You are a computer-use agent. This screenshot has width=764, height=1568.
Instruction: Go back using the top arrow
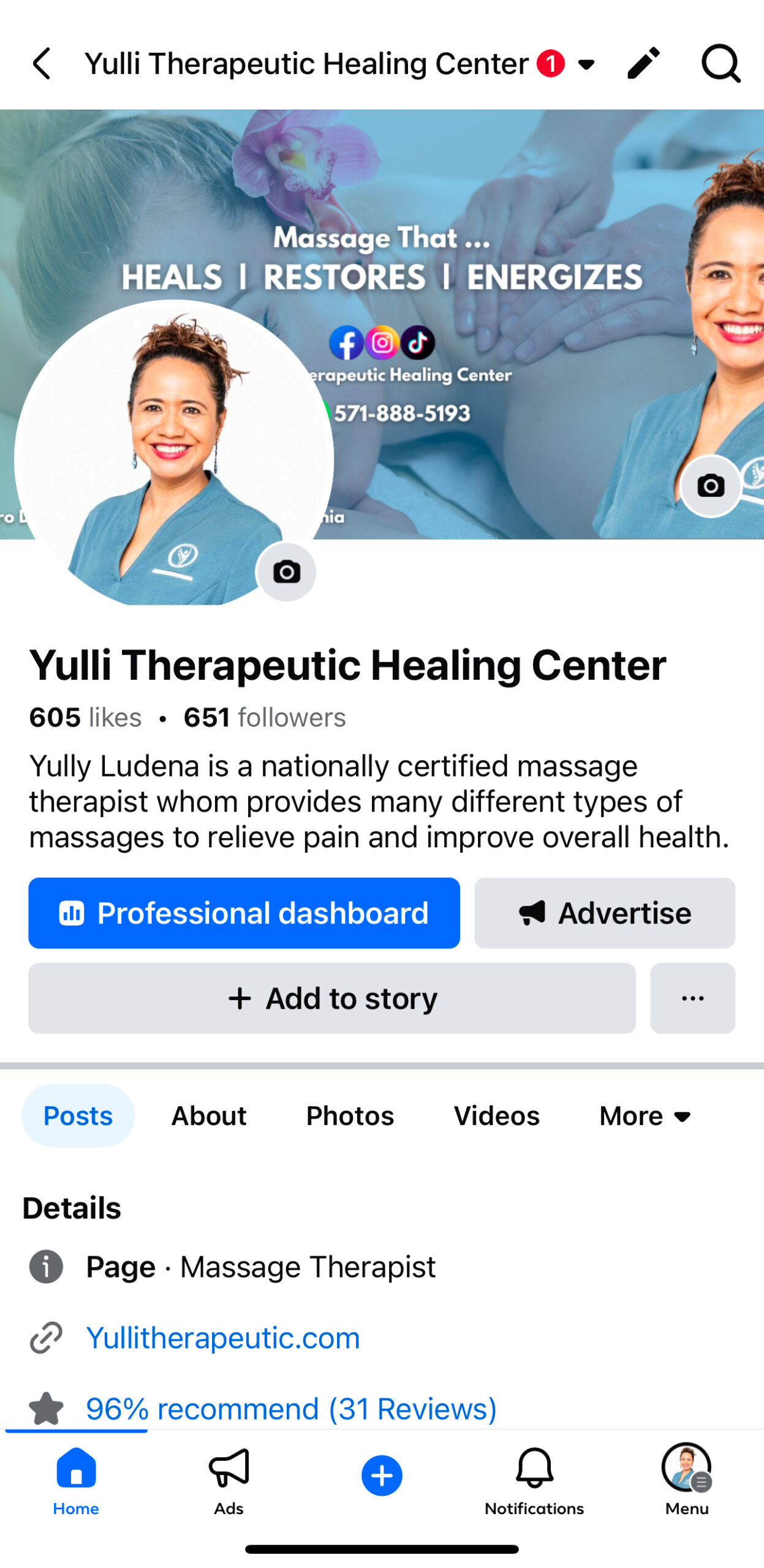click(42, 64)
